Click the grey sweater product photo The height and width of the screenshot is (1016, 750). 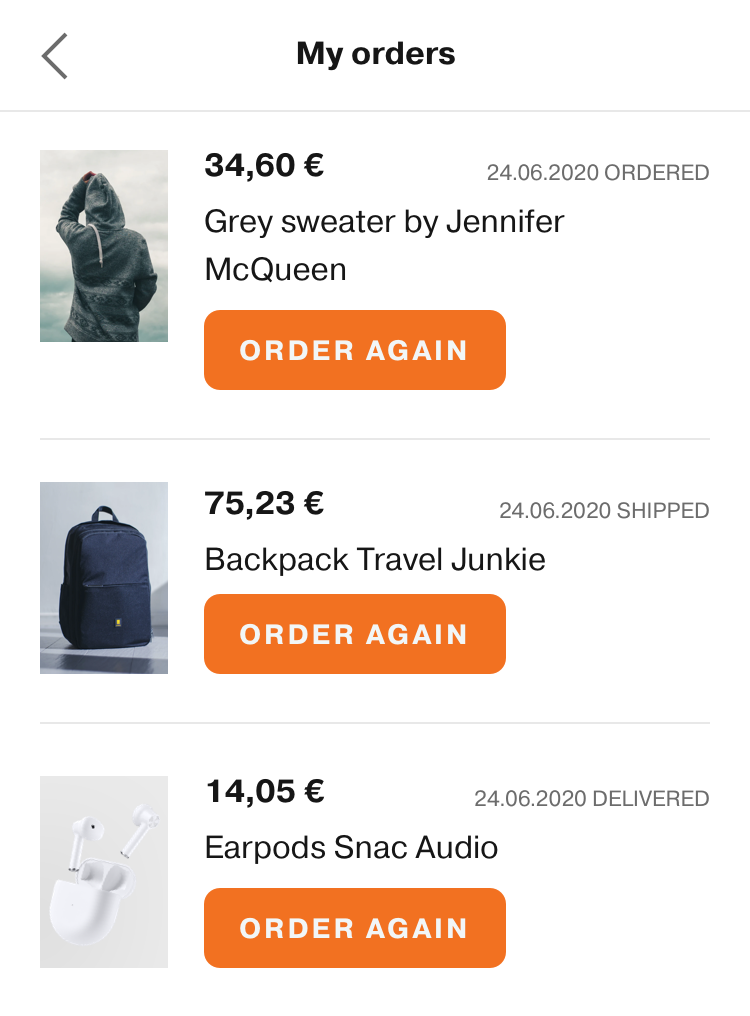pyautogui.click(x=103, y=245)
